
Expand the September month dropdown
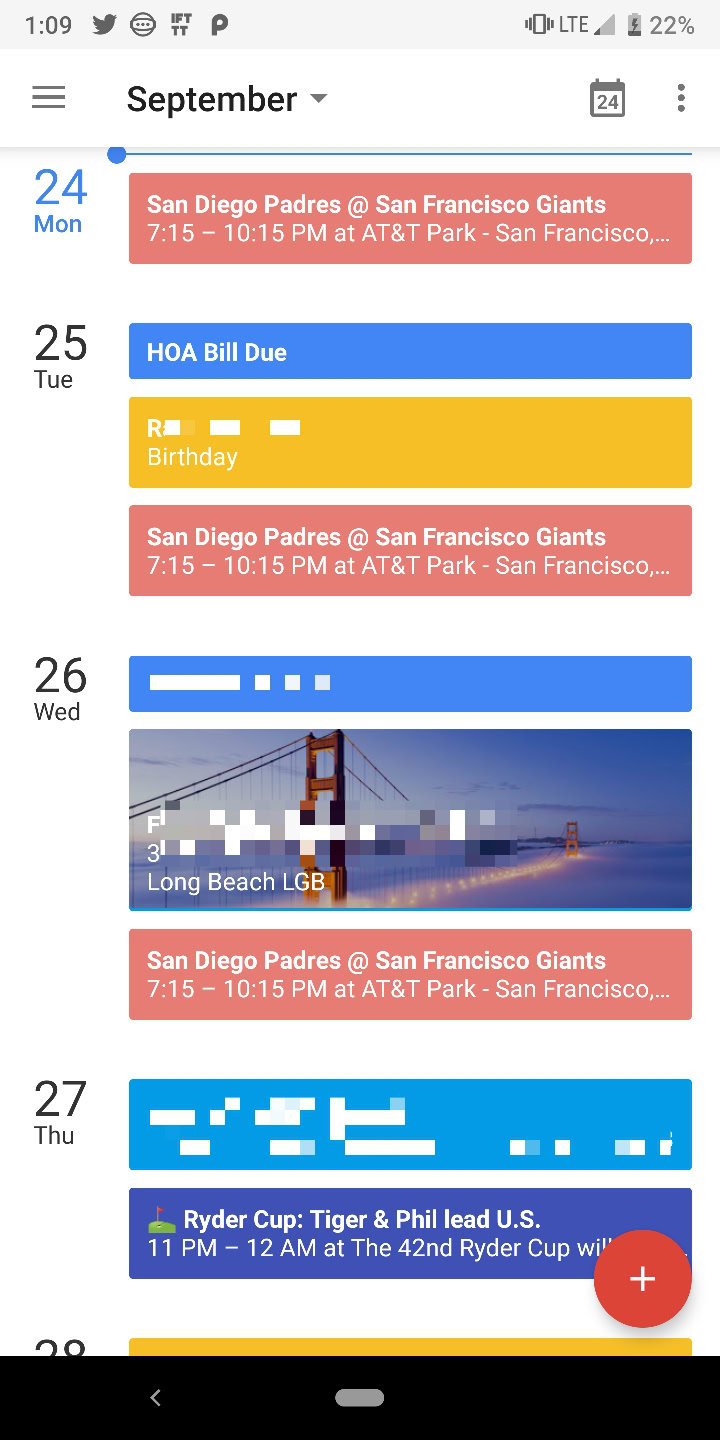click(227, 99)
